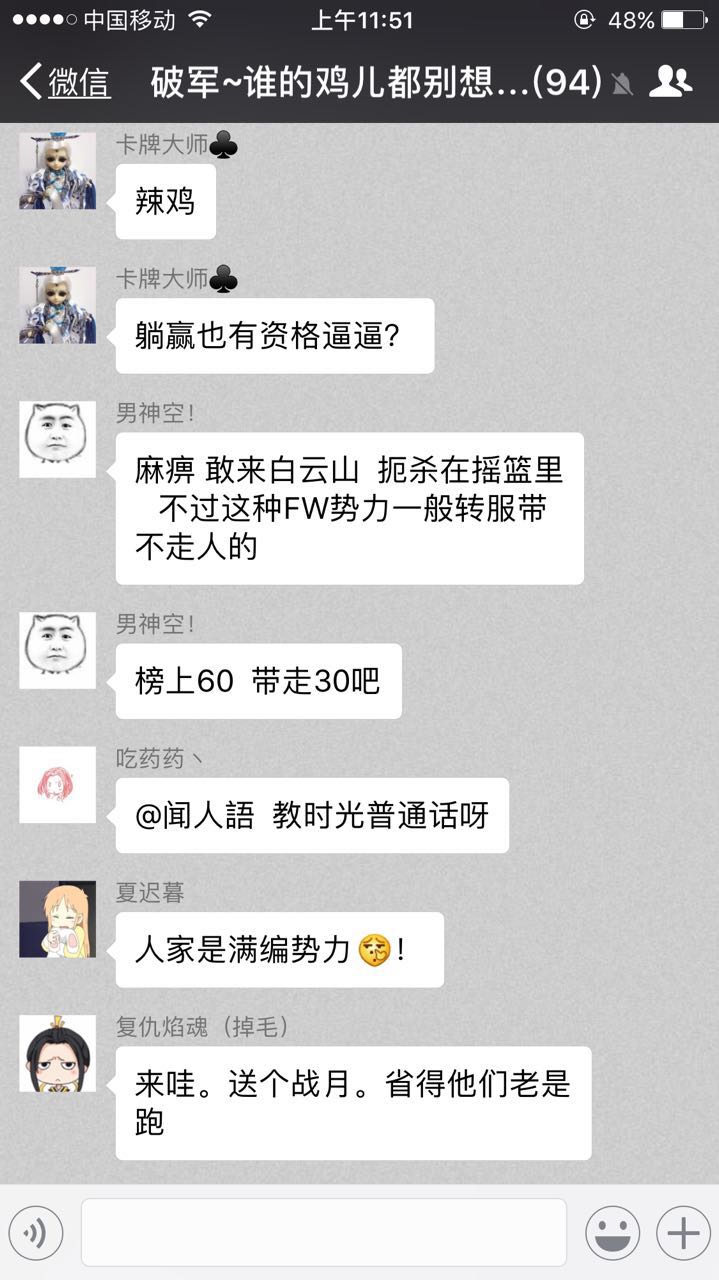Open 男神空! avatar beside 榜上60 message
Viewport: 719px width, 1280px height.
58,650
